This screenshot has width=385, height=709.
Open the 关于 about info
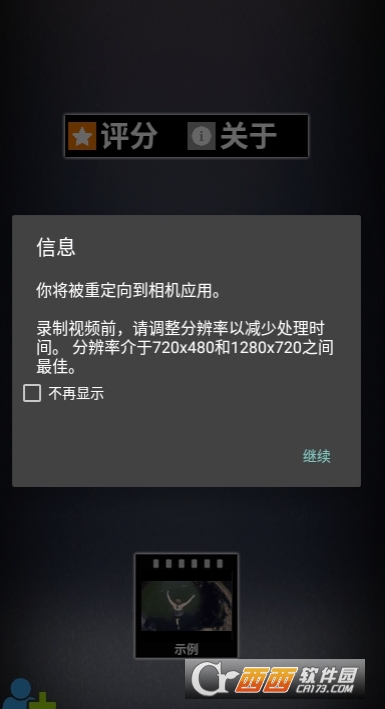click(233, 136)
